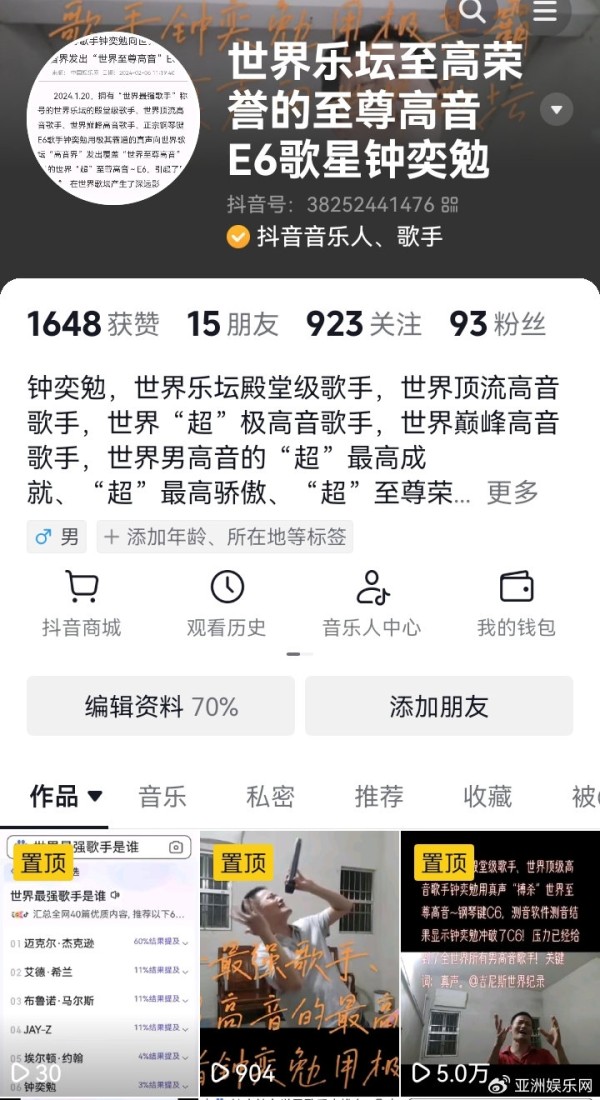Open the search icon at top

[472, 11]
